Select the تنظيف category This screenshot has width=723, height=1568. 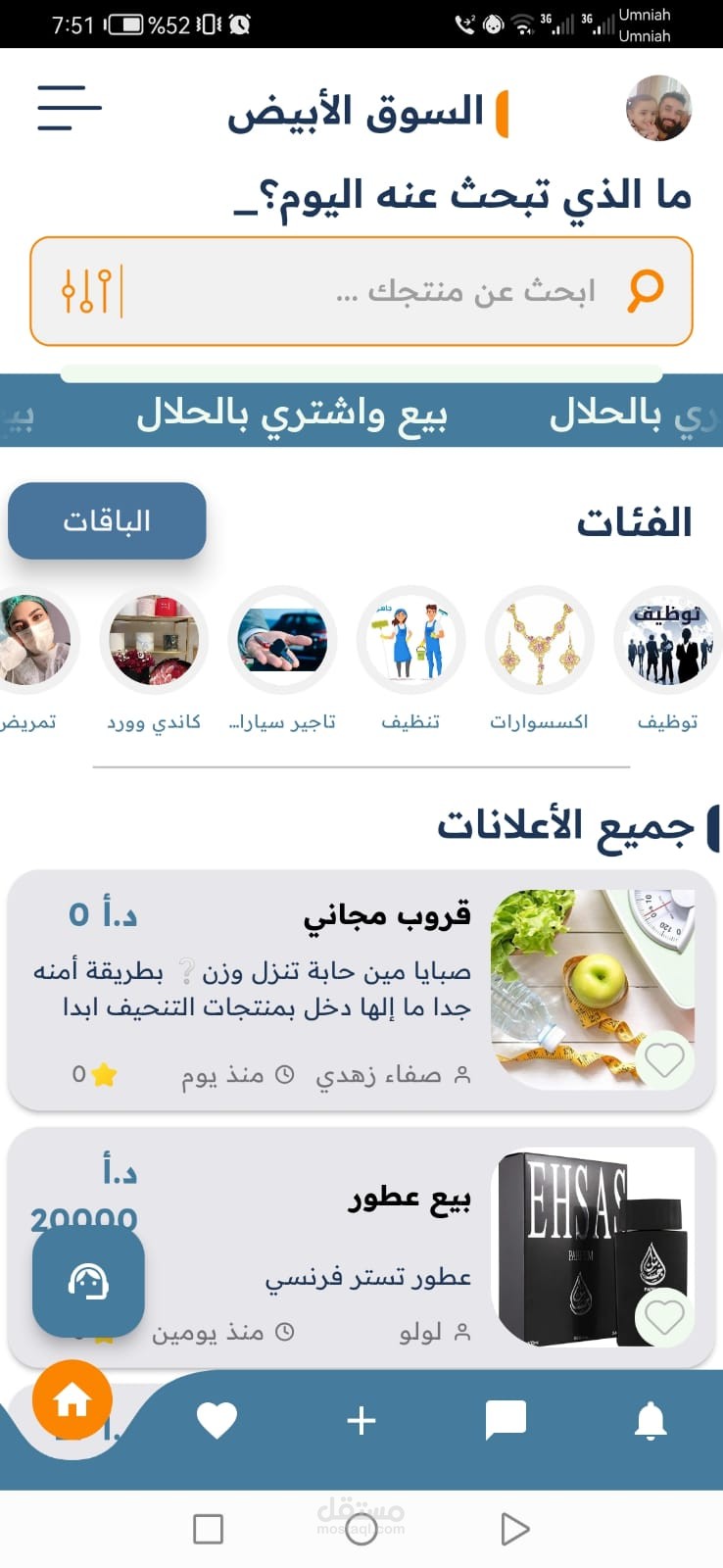coord(410,642)
